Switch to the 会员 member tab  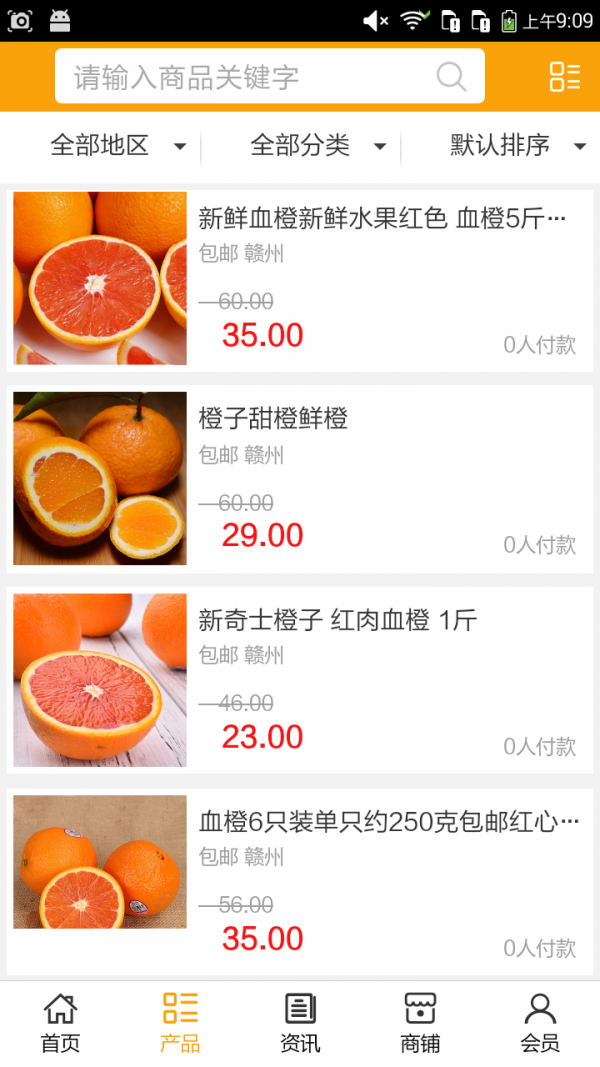(x=540, y=1023)
